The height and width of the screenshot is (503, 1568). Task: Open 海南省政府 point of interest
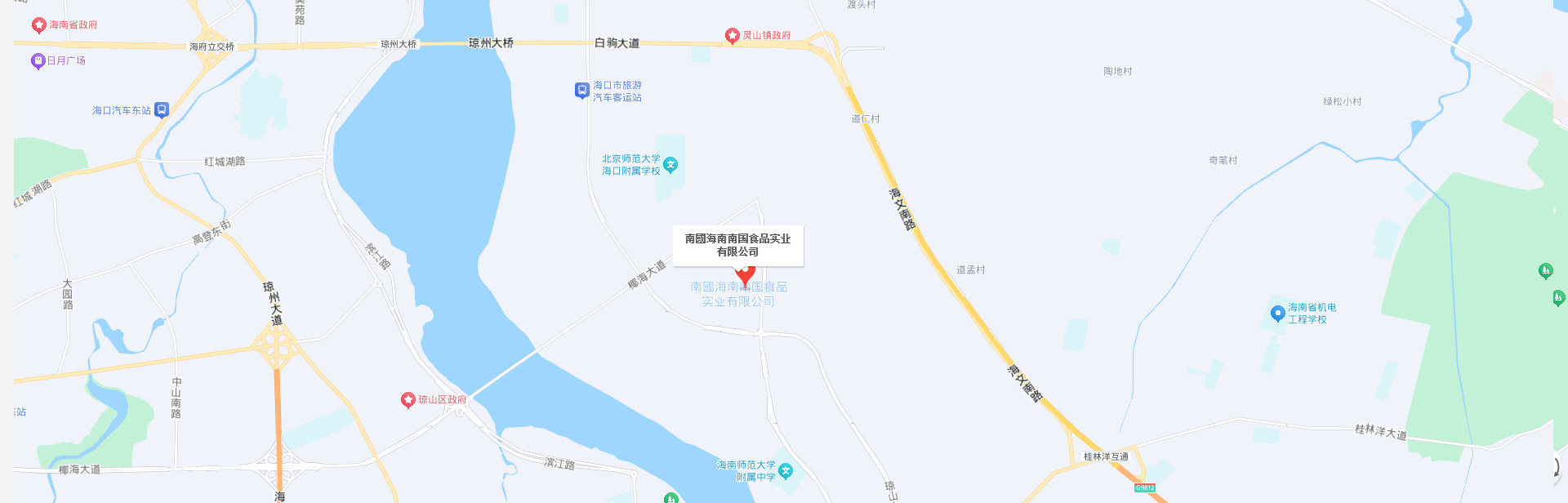point(38,25)
